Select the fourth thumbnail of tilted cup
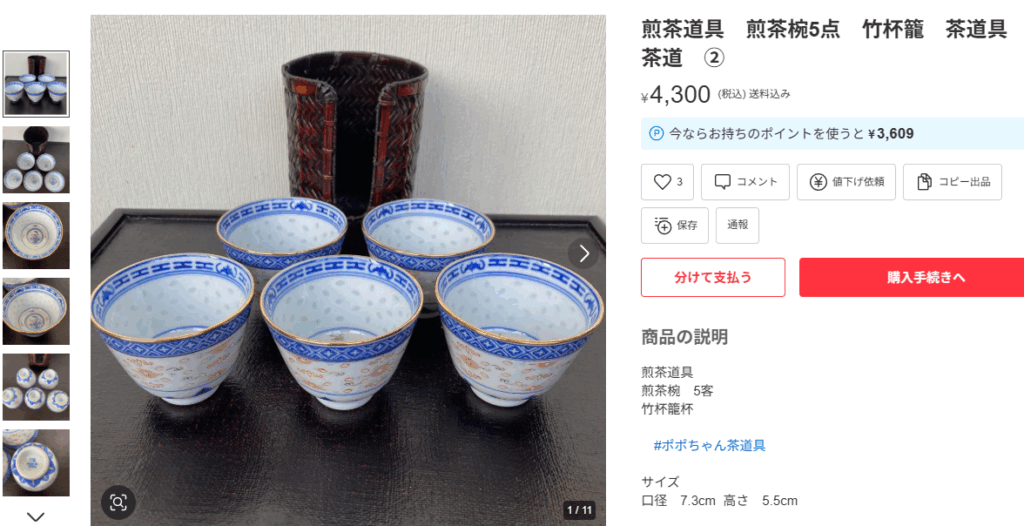Screen dimensions: 1024x526 (36, 311)
